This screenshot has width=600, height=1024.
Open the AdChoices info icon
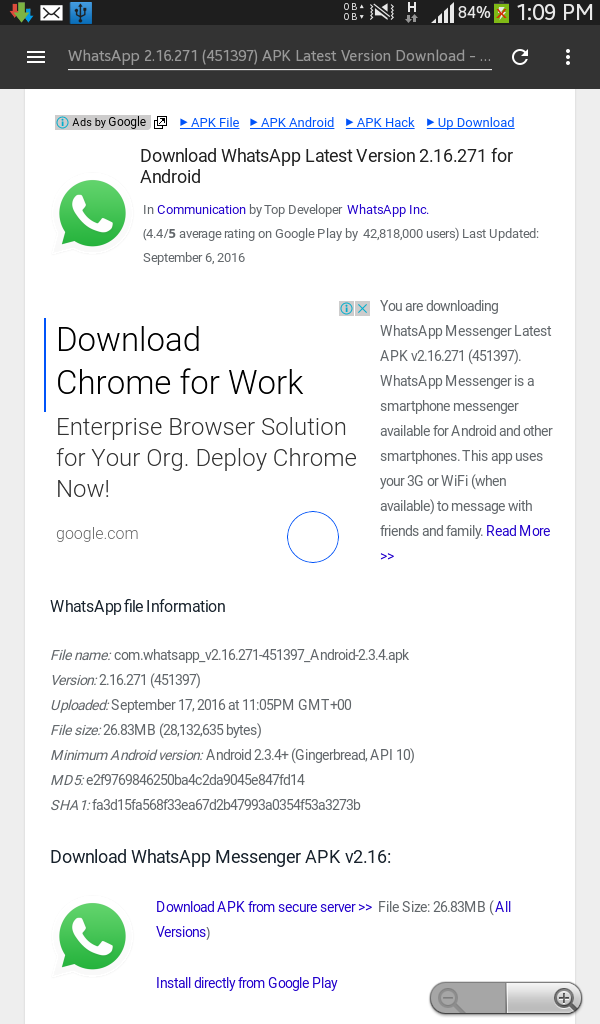pyautogui.click(x=346, y=308)
